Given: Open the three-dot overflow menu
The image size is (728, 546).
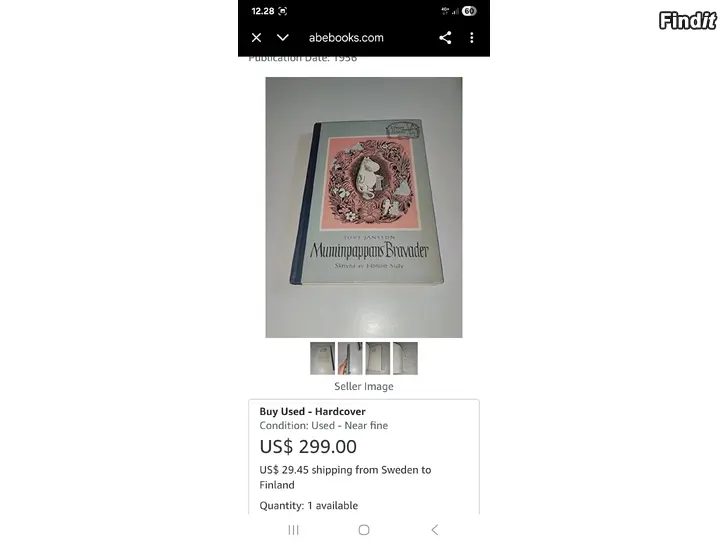Looking at the screenshot, I should coord(472,38).
